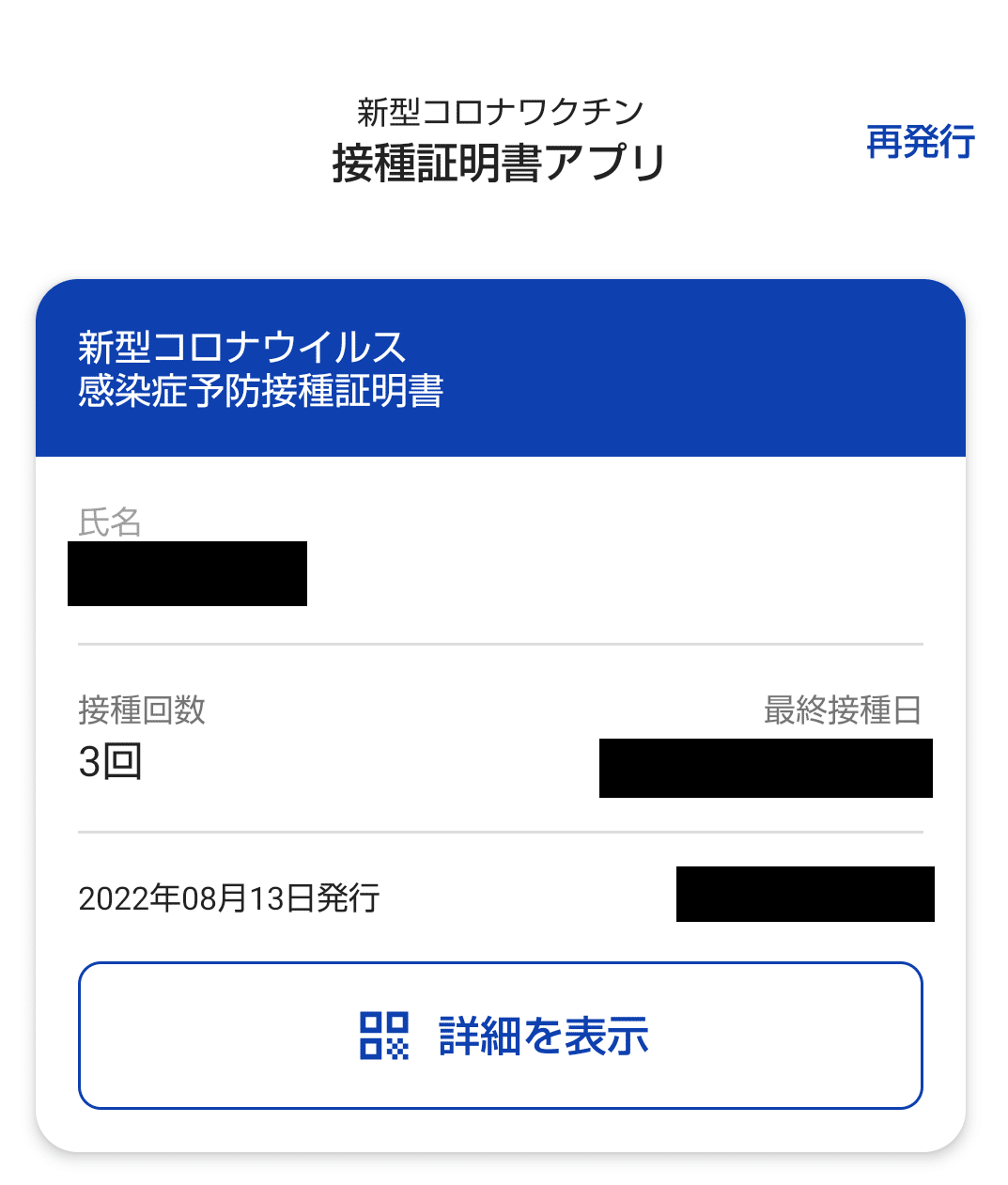
Task: Click the redacted last vaccination date block
Action: (765, 769)
